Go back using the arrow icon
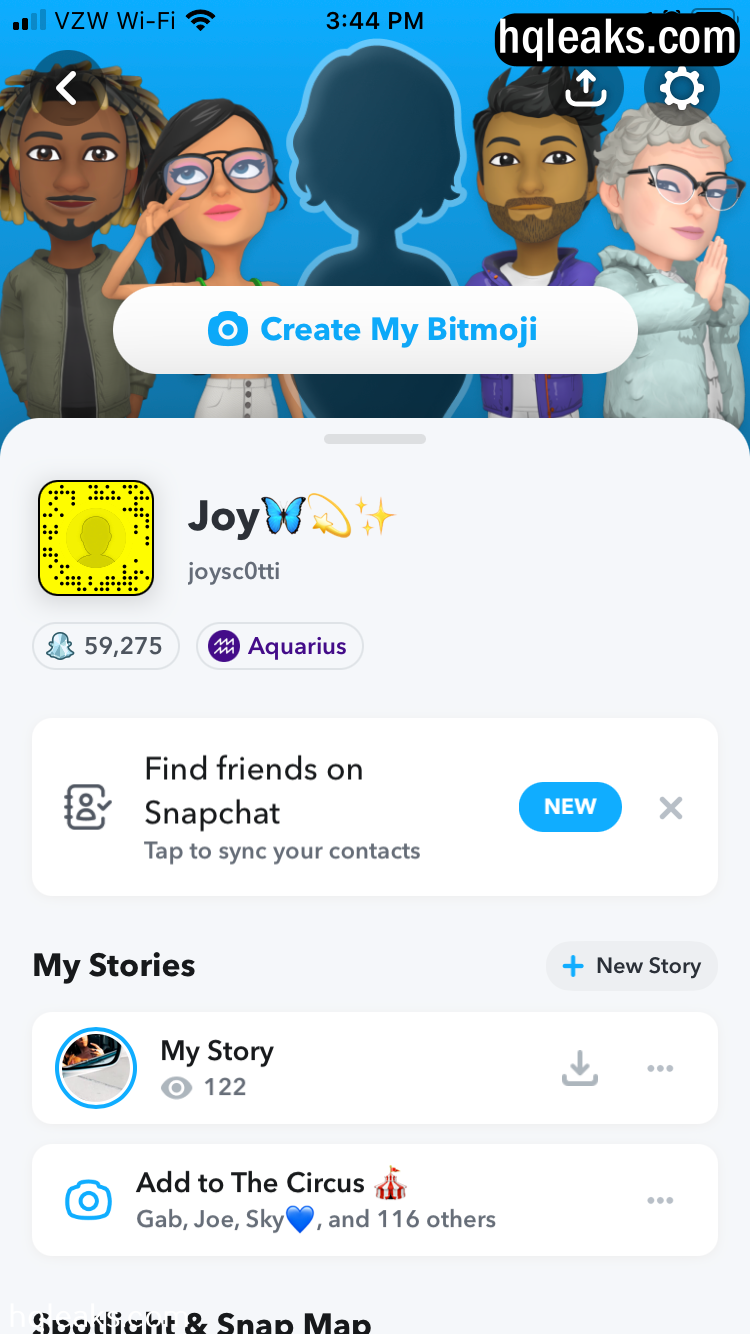750x1334 pixels. [x=67, y=89]
